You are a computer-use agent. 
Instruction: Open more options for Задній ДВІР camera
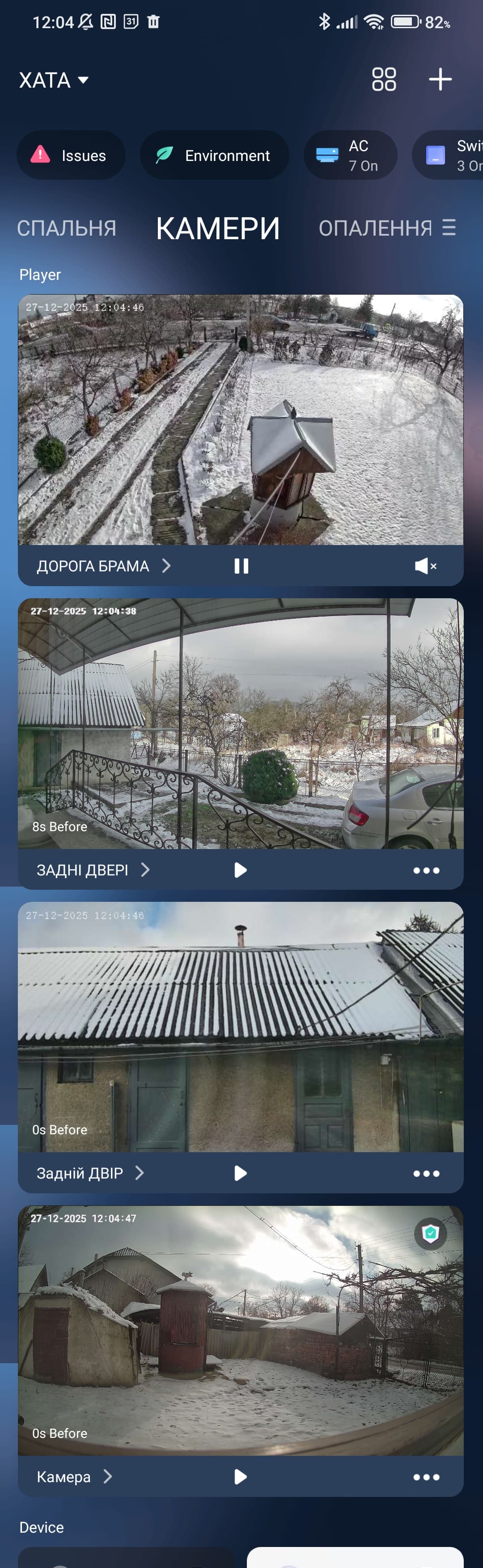point(426,1174)
